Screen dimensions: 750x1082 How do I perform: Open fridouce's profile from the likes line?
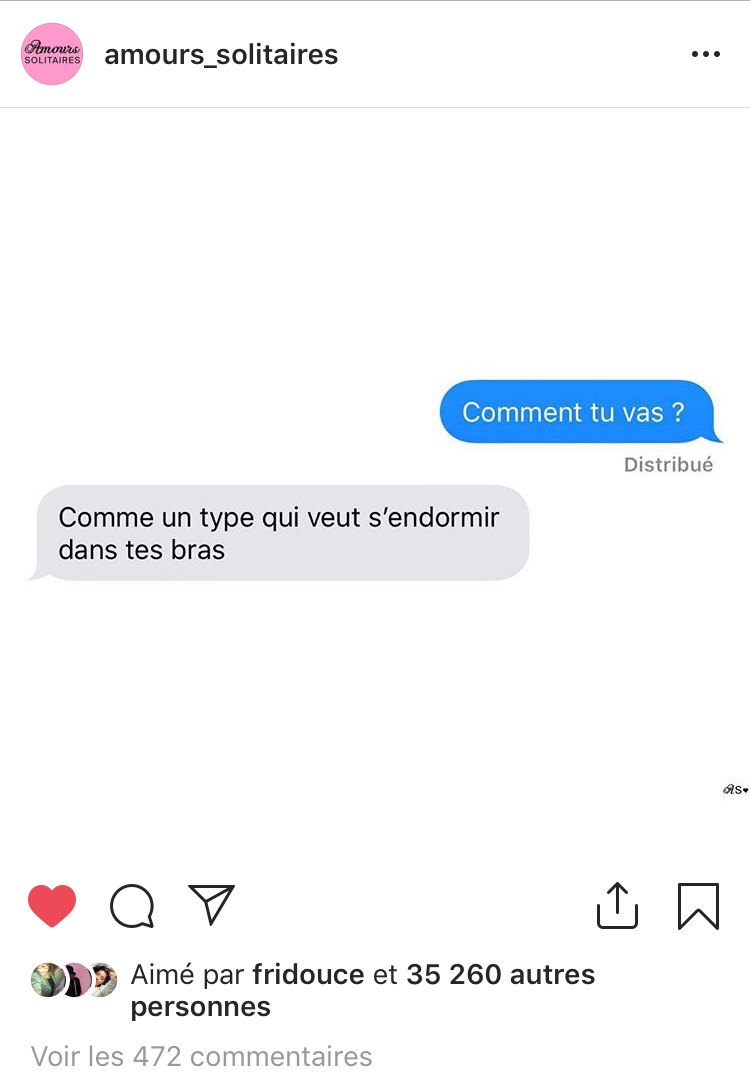308,974
